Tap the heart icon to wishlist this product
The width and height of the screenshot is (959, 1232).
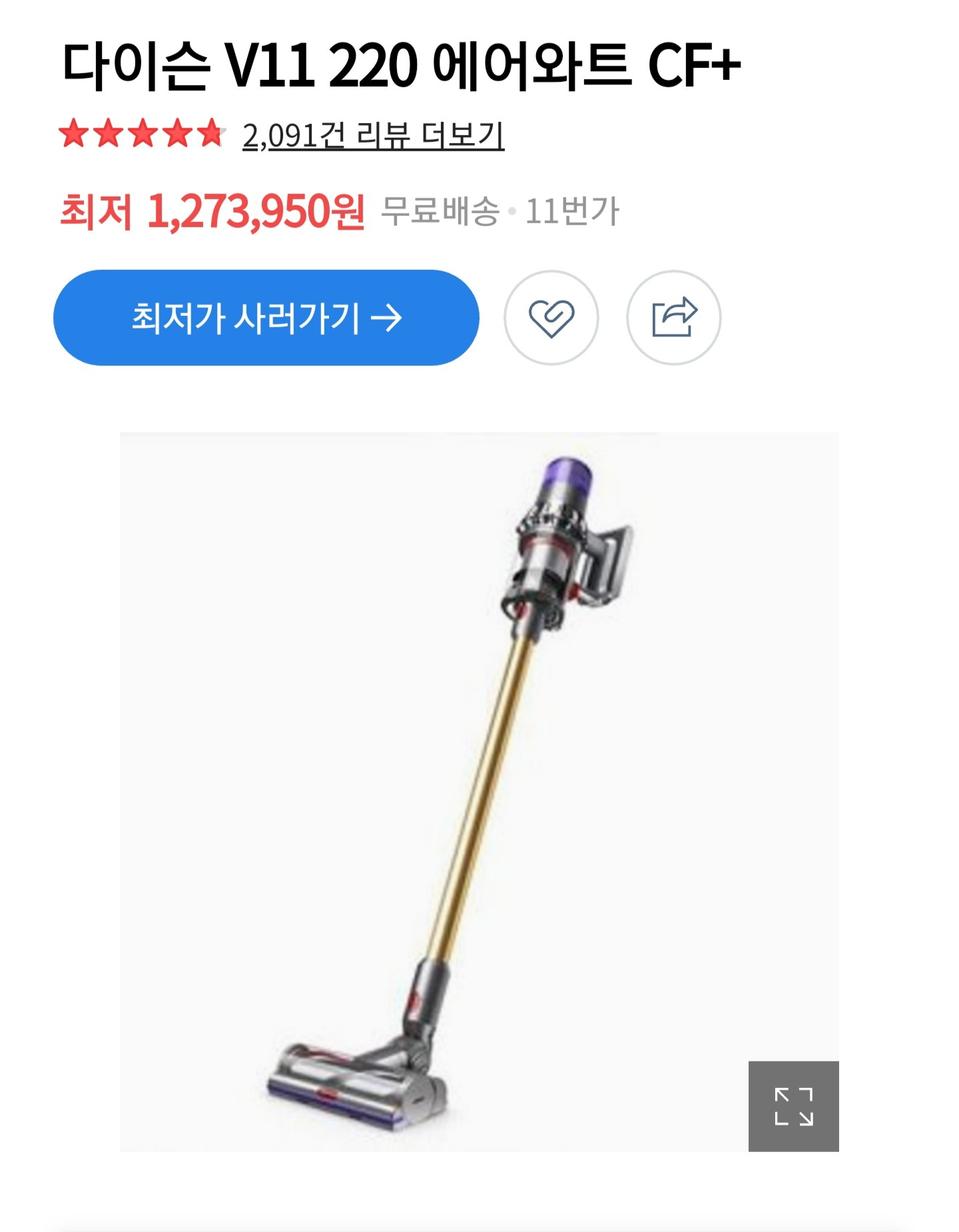[552, 317]
